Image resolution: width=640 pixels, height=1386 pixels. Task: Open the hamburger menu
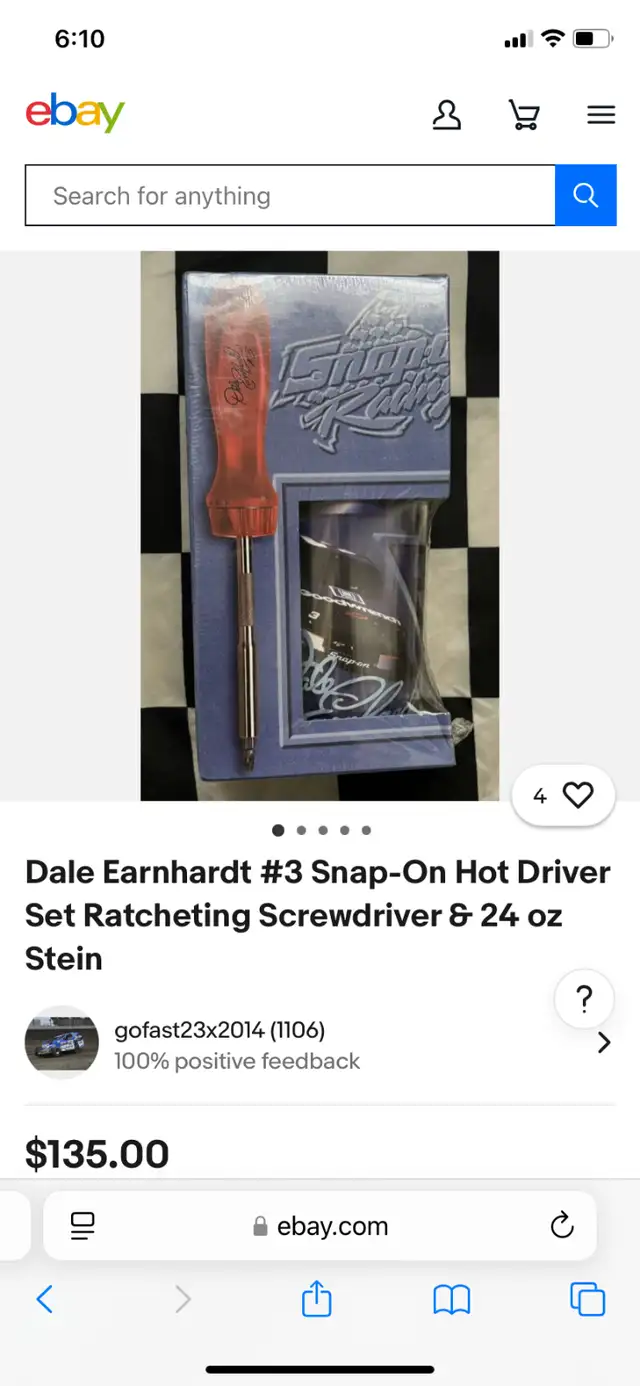[601, 115]
